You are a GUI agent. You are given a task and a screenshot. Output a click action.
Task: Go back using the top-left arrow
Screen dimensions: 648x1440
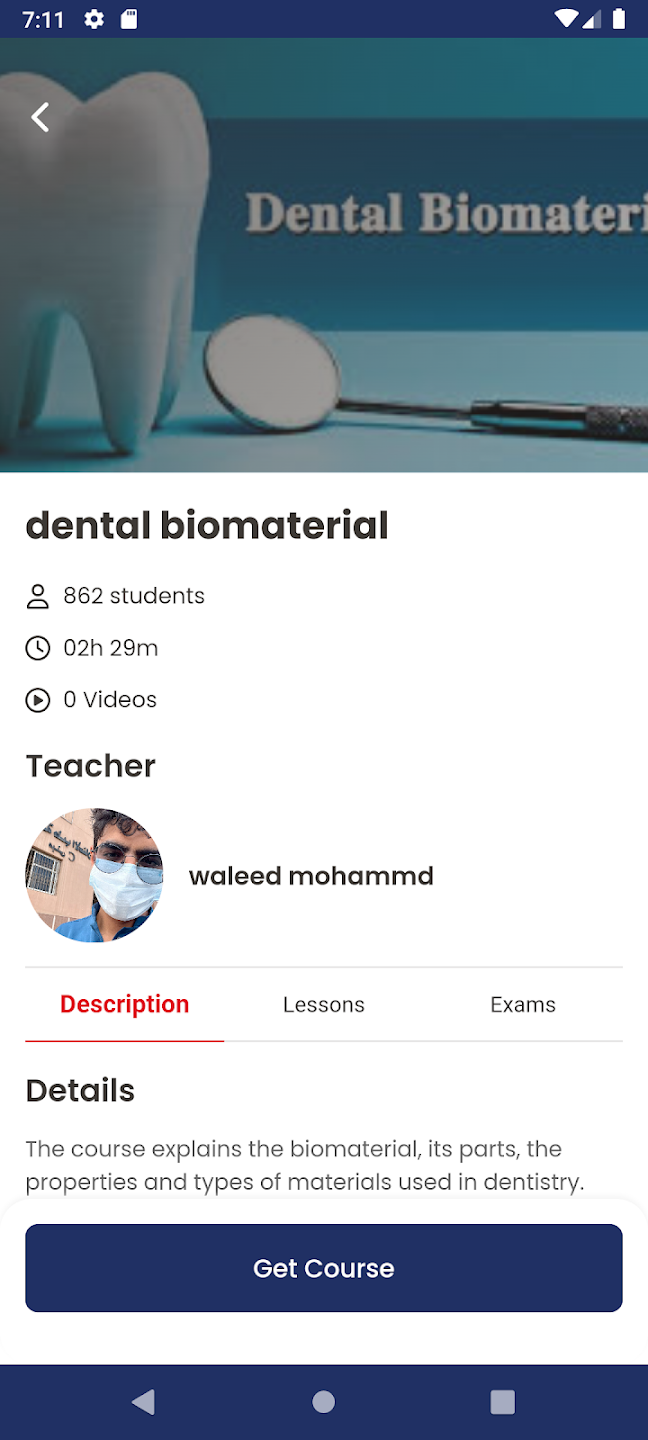[40, 118]
